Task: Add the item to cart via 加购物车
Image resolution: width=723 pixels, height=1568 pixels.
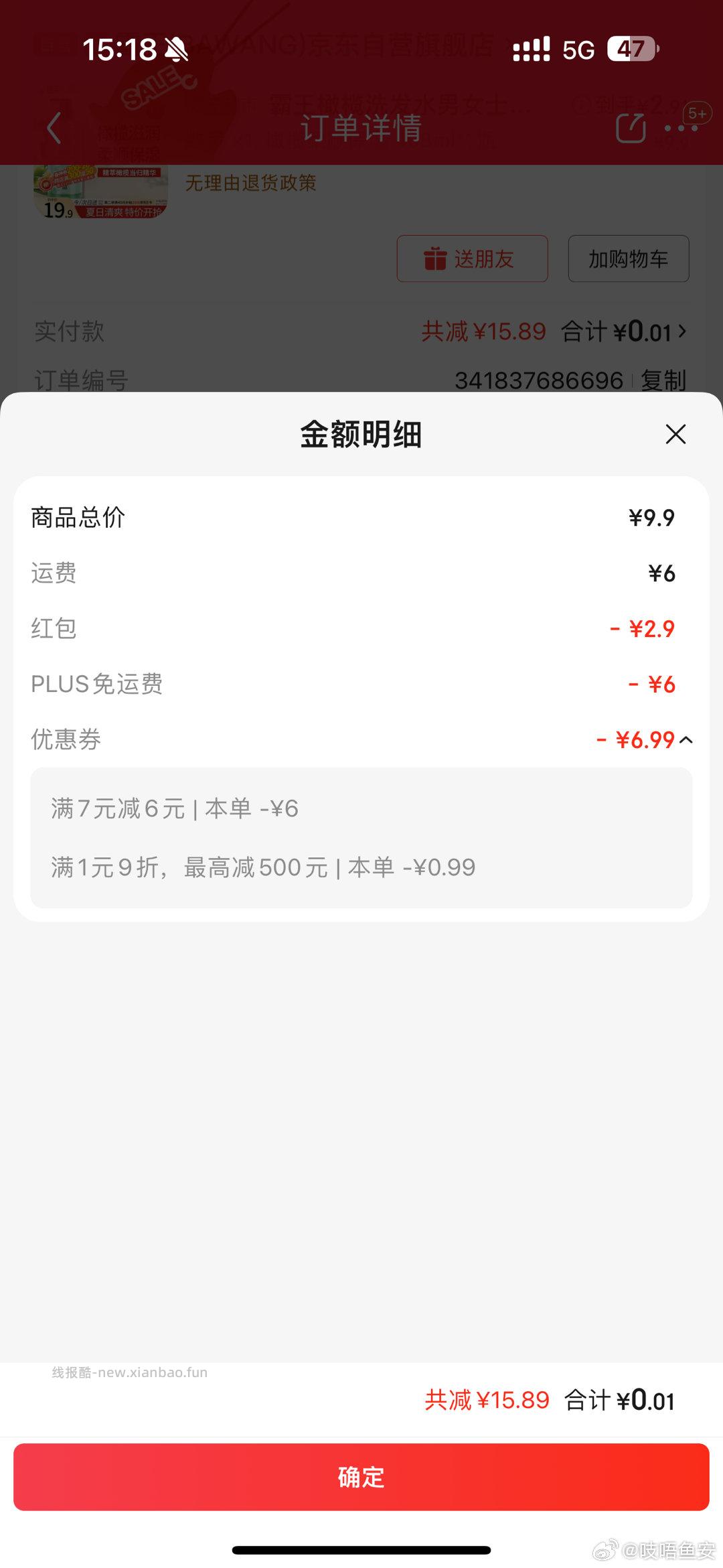Action: (x=627, y=259)
